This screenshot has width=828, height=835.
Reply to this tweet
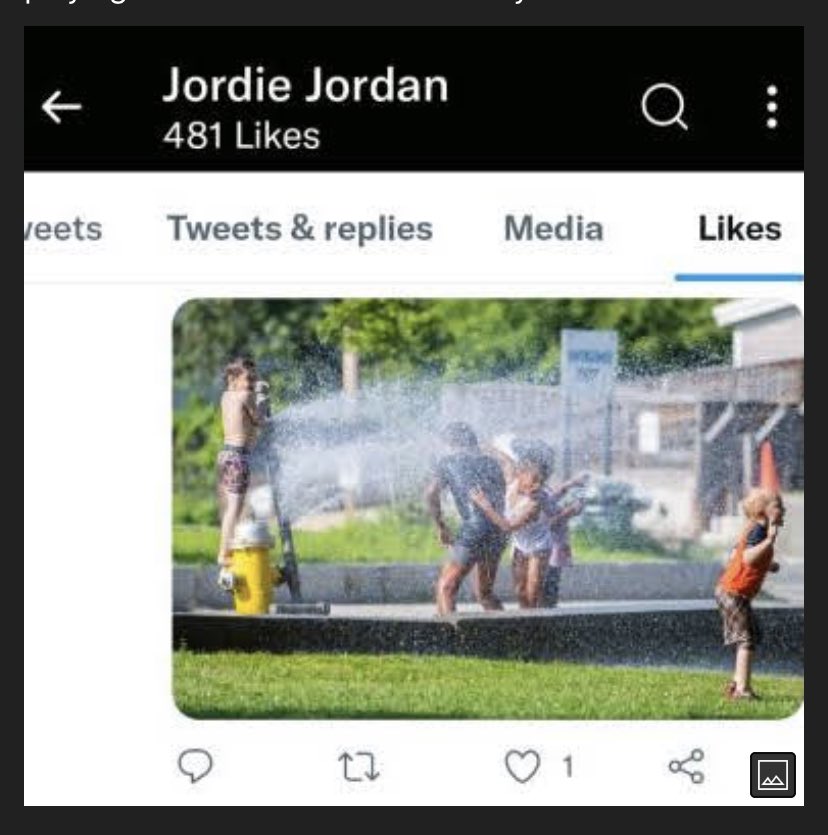pyautogui.click(x=195, y=767)
